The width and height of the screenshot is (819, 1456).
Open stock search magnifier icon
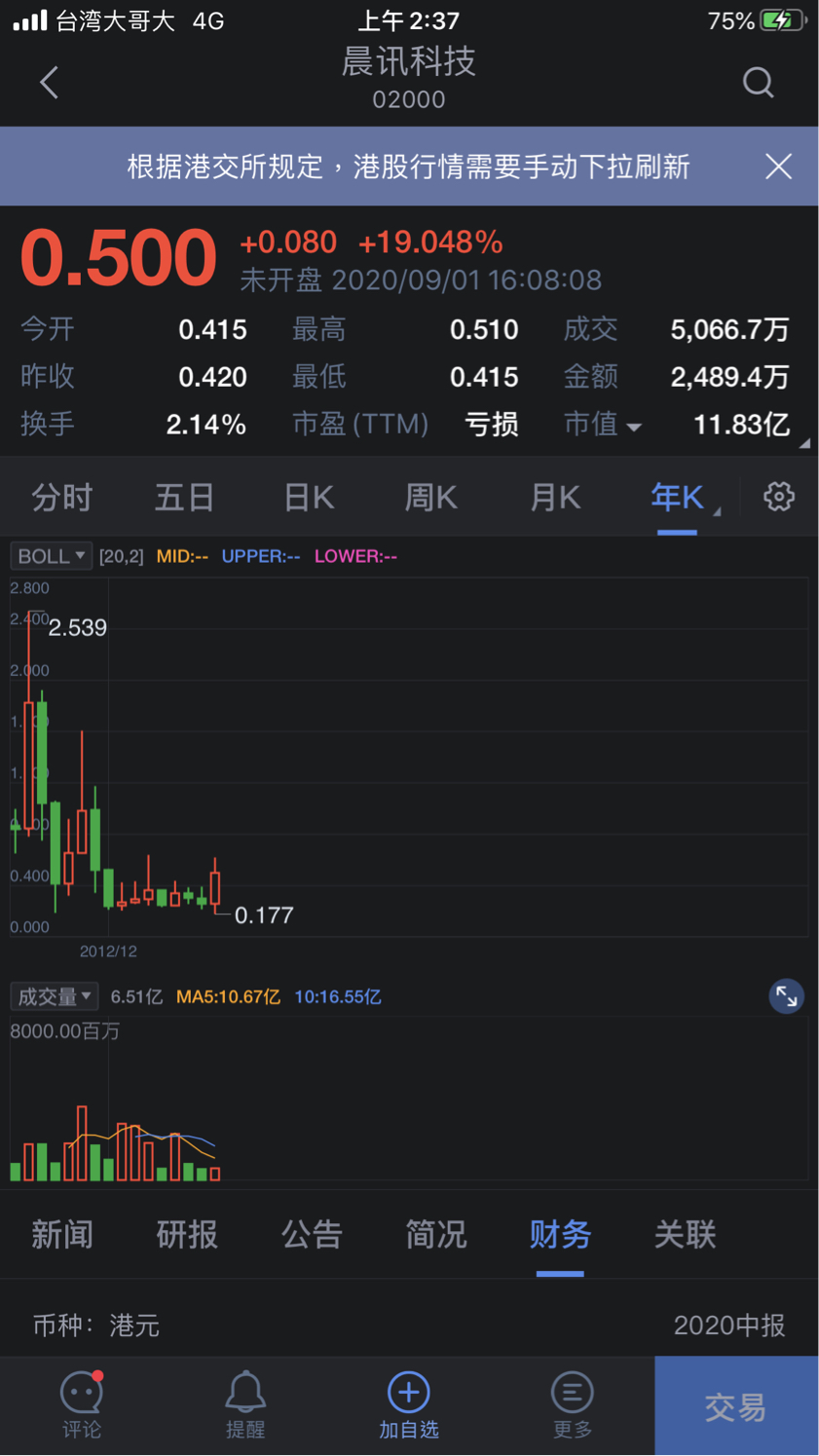(758, 83)
